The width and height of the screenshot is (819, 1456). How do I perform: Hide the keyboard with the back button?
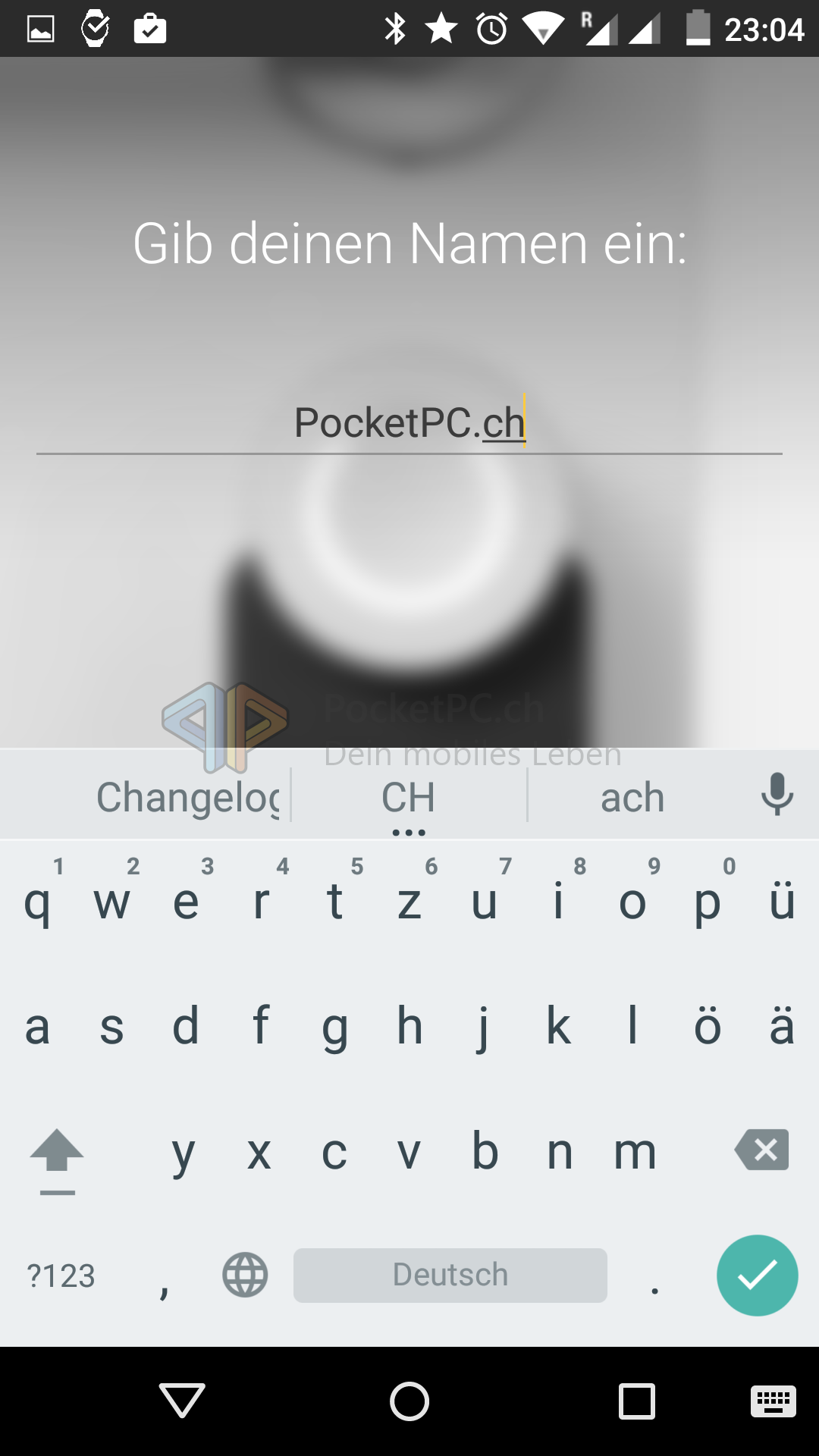182,1400
